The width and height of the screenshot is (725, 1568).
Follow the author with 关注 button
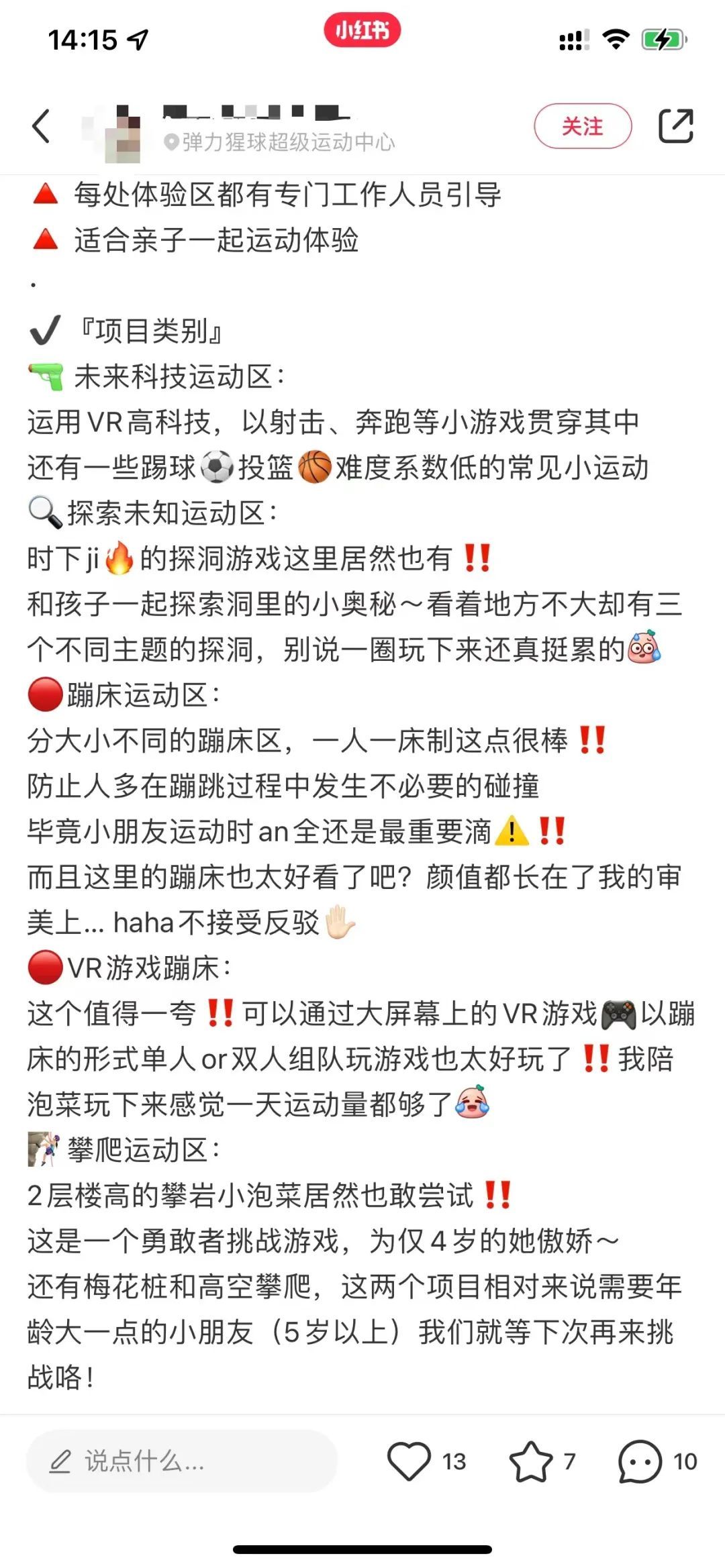[x=582, y=126]
